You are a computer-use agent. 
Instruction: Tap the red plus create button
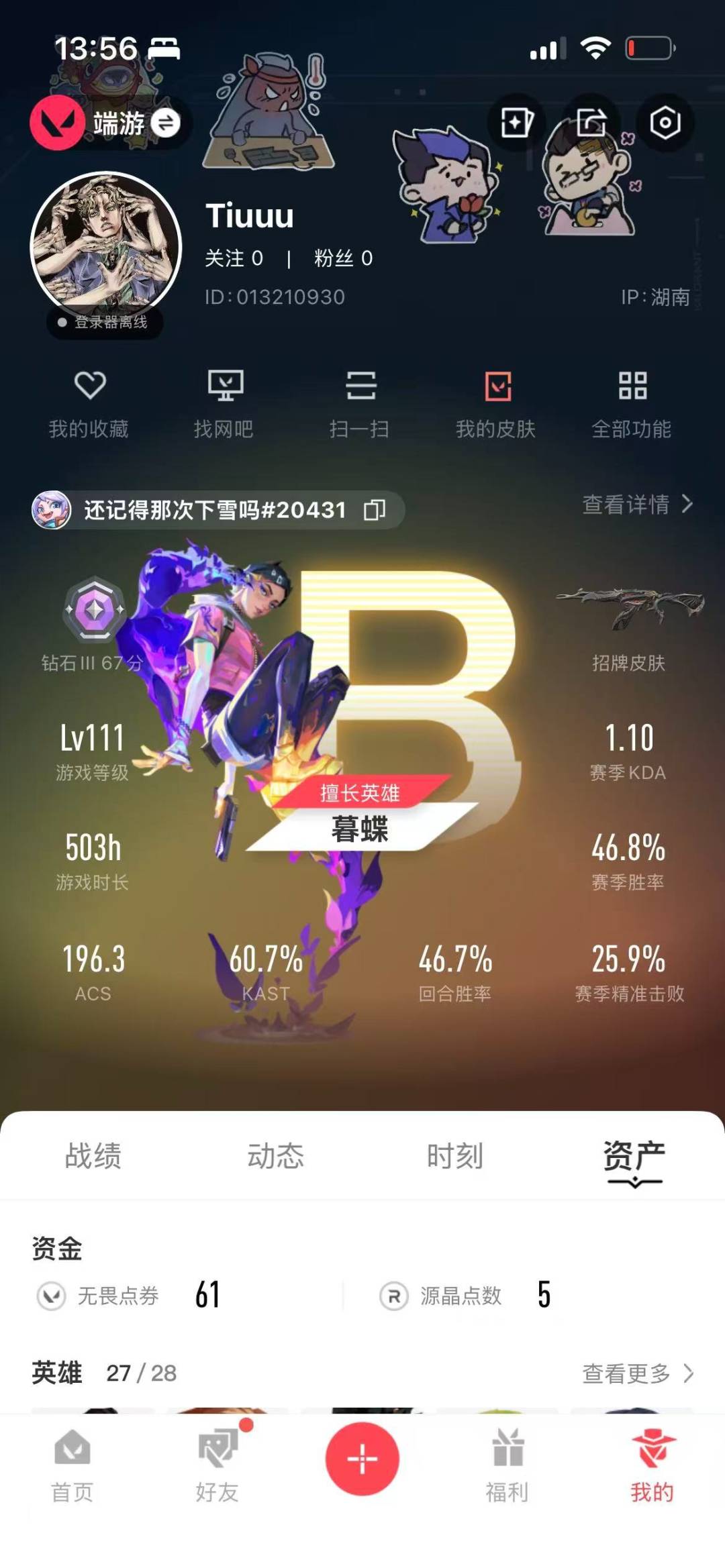point(362,1459)
